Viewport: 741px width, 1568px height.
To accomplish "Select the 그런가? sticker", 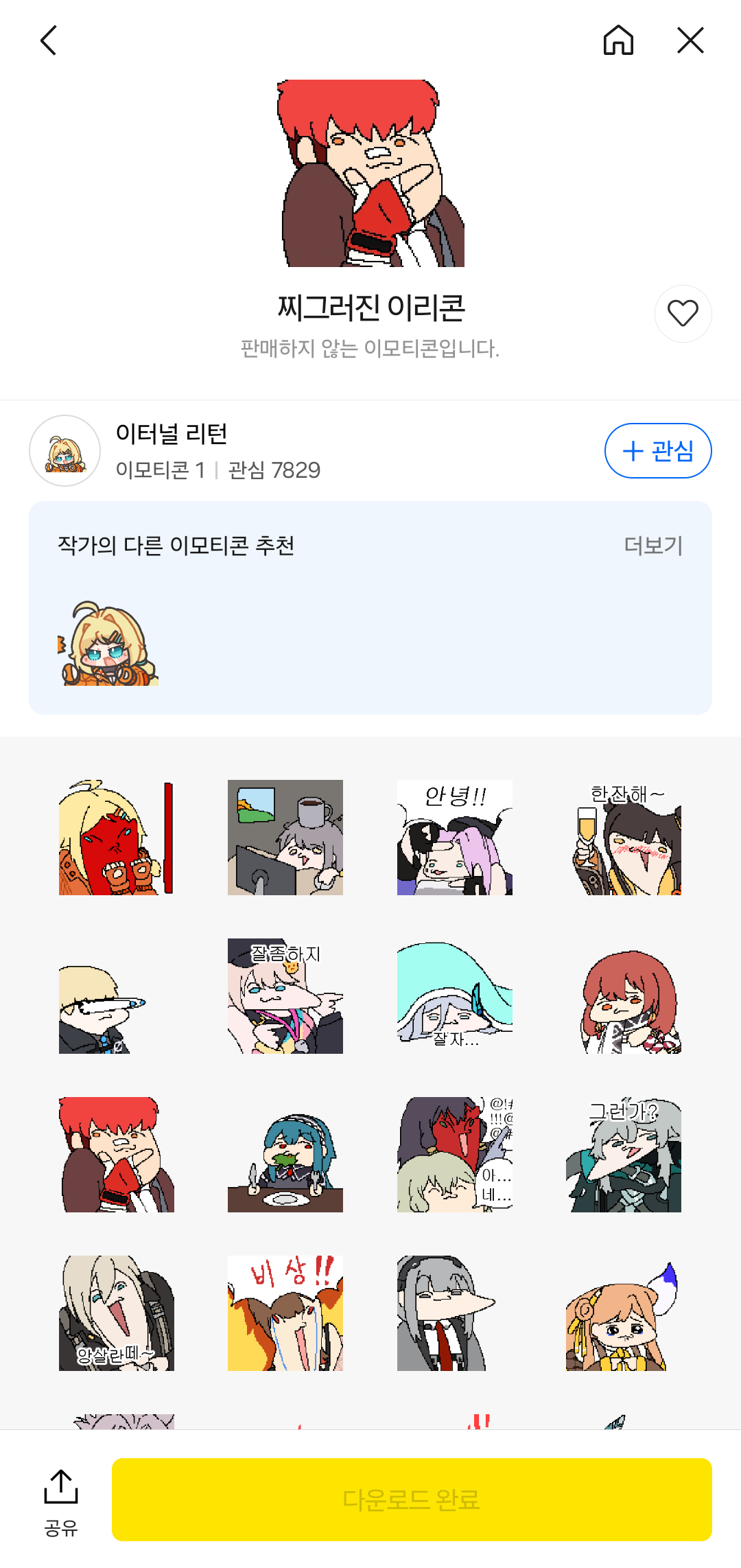I will click(x=624, y=1155).
